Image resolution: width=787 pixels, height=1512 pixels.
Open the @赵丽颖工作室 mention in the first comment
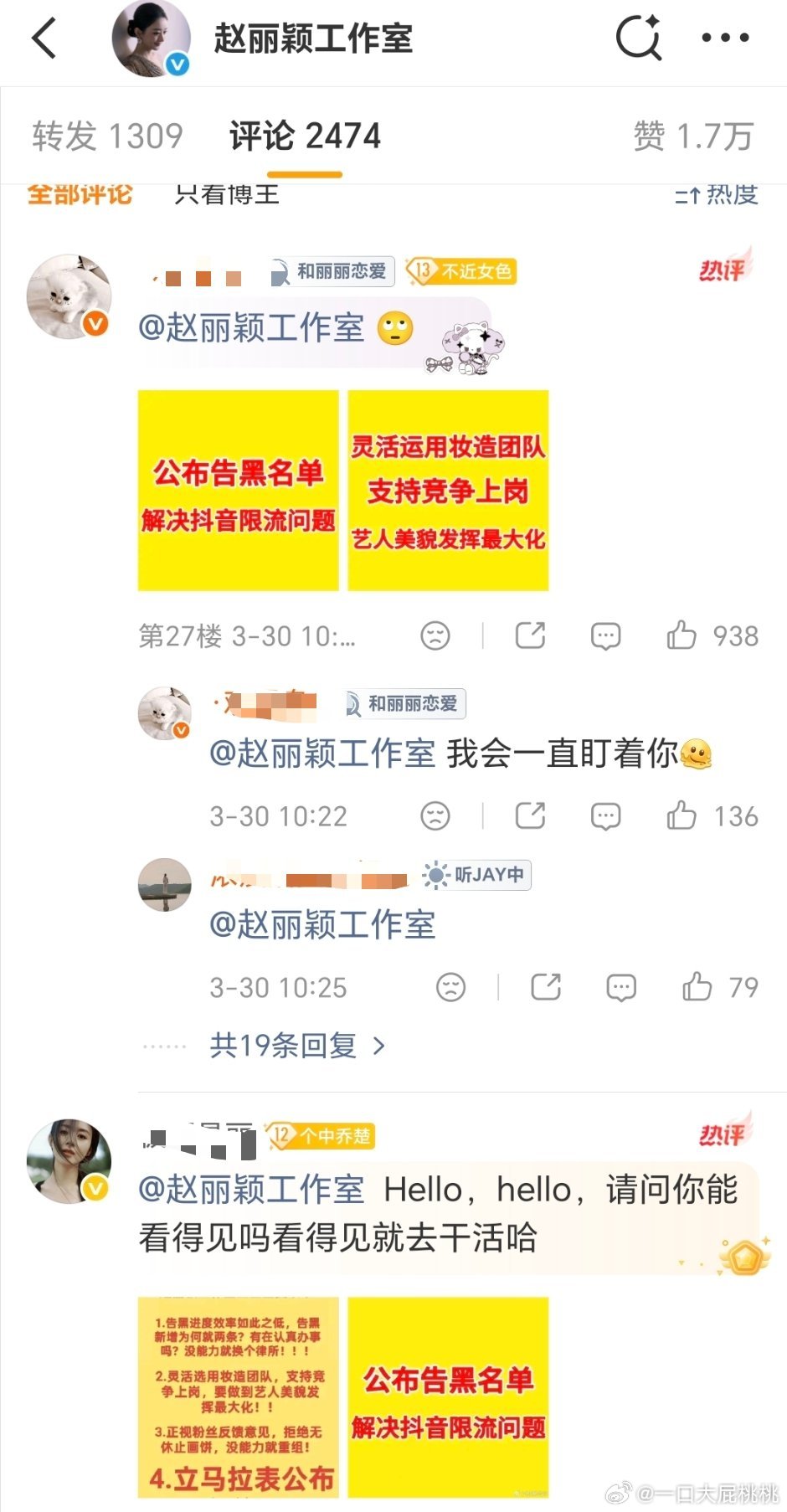click(251, 328)
